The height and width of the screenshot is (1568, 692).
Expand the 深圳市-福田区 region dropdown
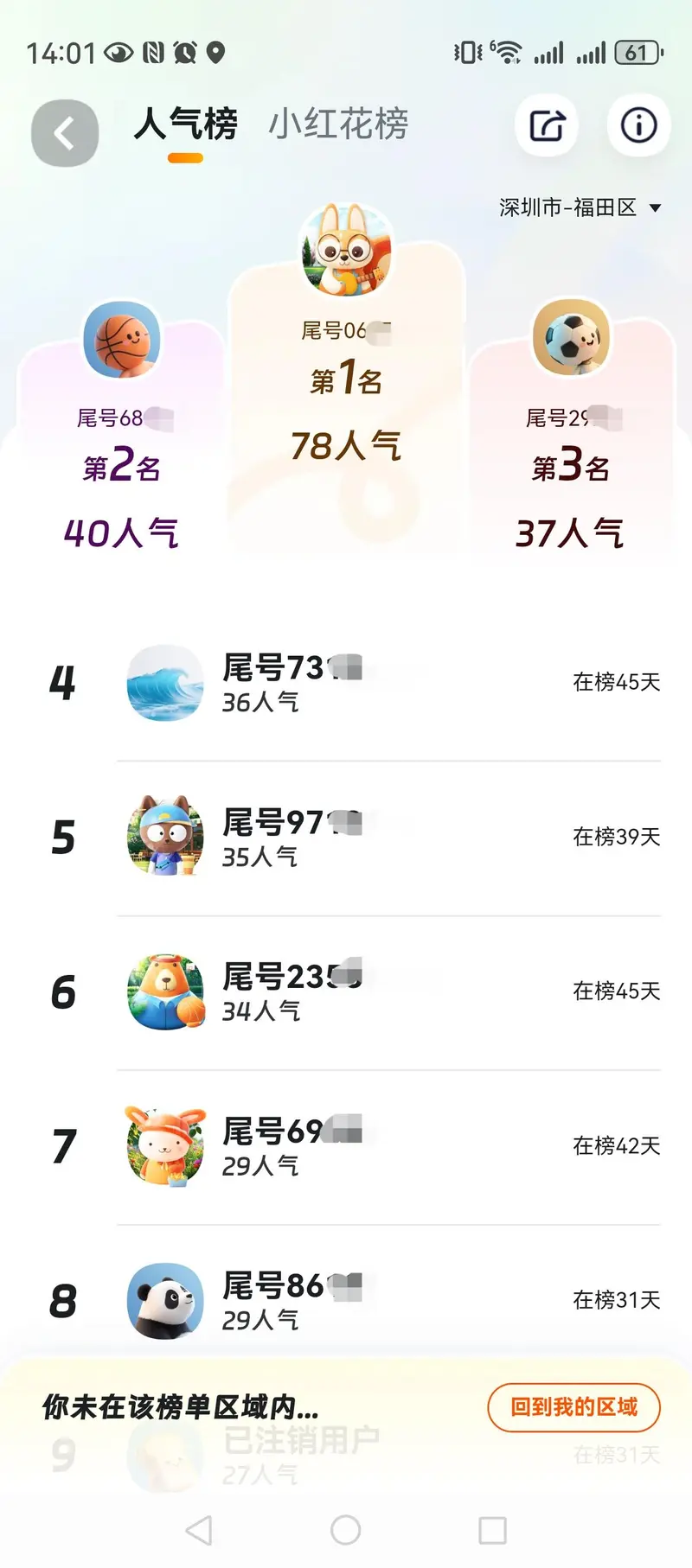click(580, 207)
